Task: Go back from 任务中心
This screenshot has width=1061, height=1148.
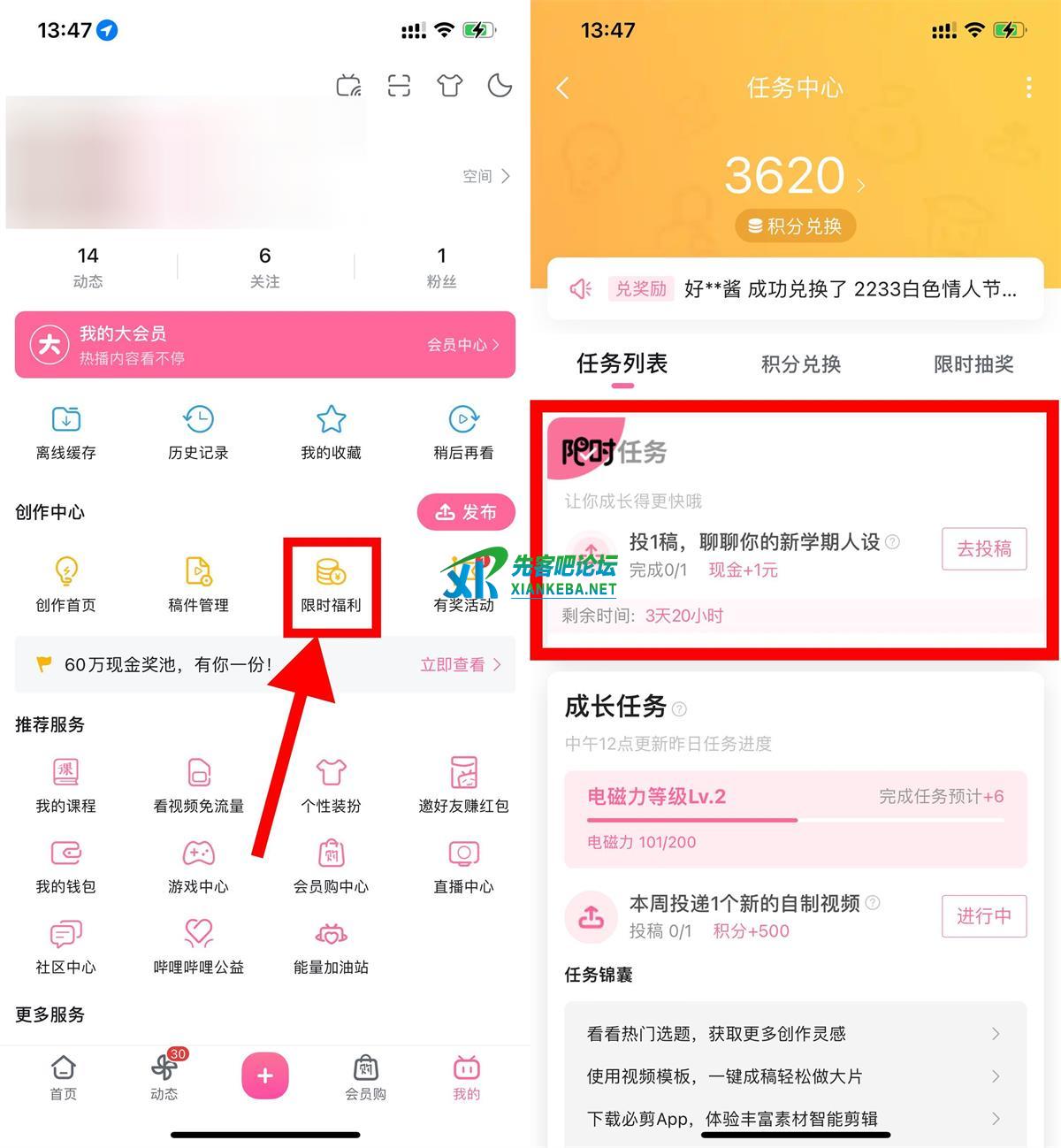Action: (563, 88)
